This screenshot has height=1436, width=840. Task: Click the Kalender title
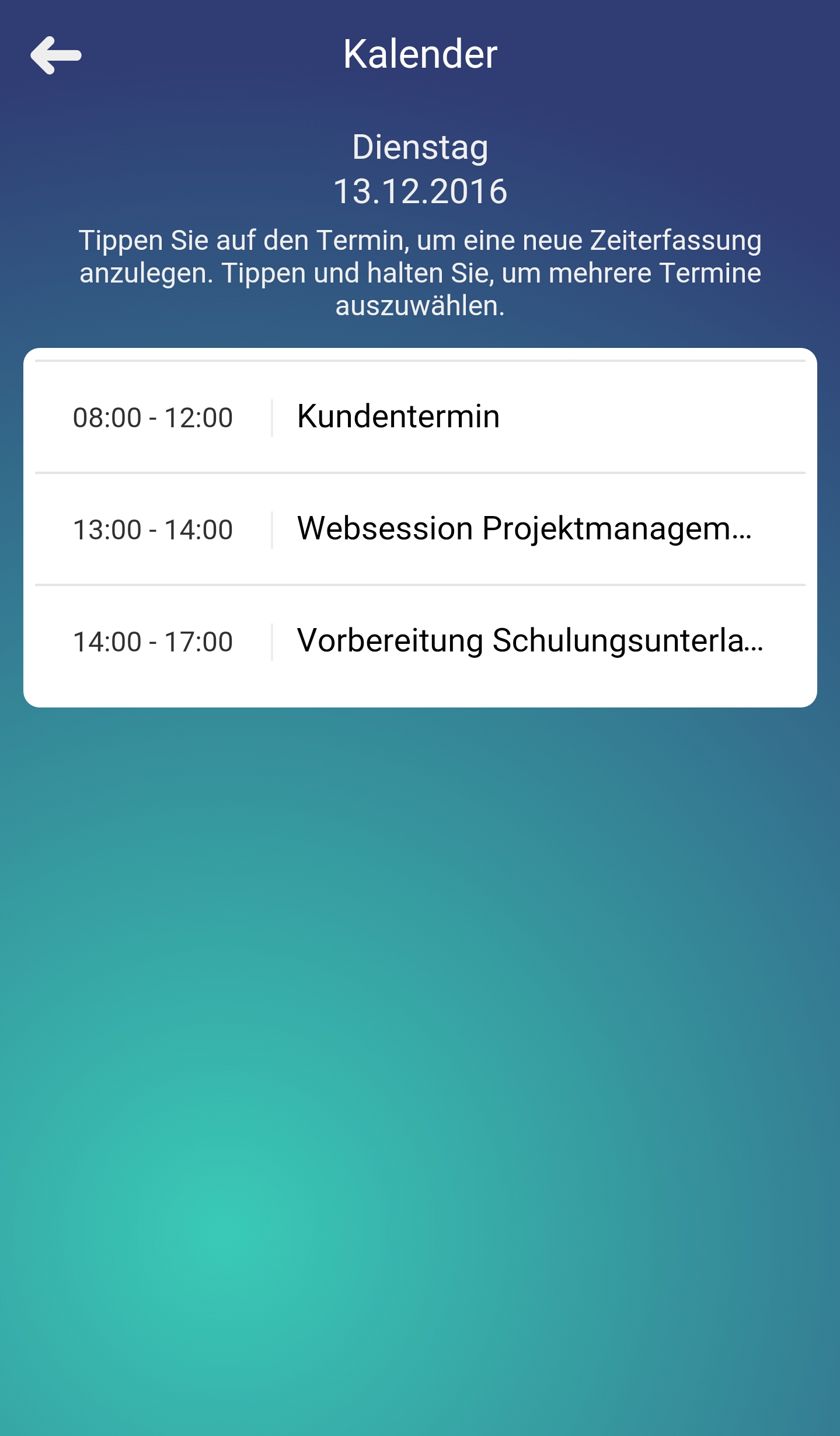(420, 54)
